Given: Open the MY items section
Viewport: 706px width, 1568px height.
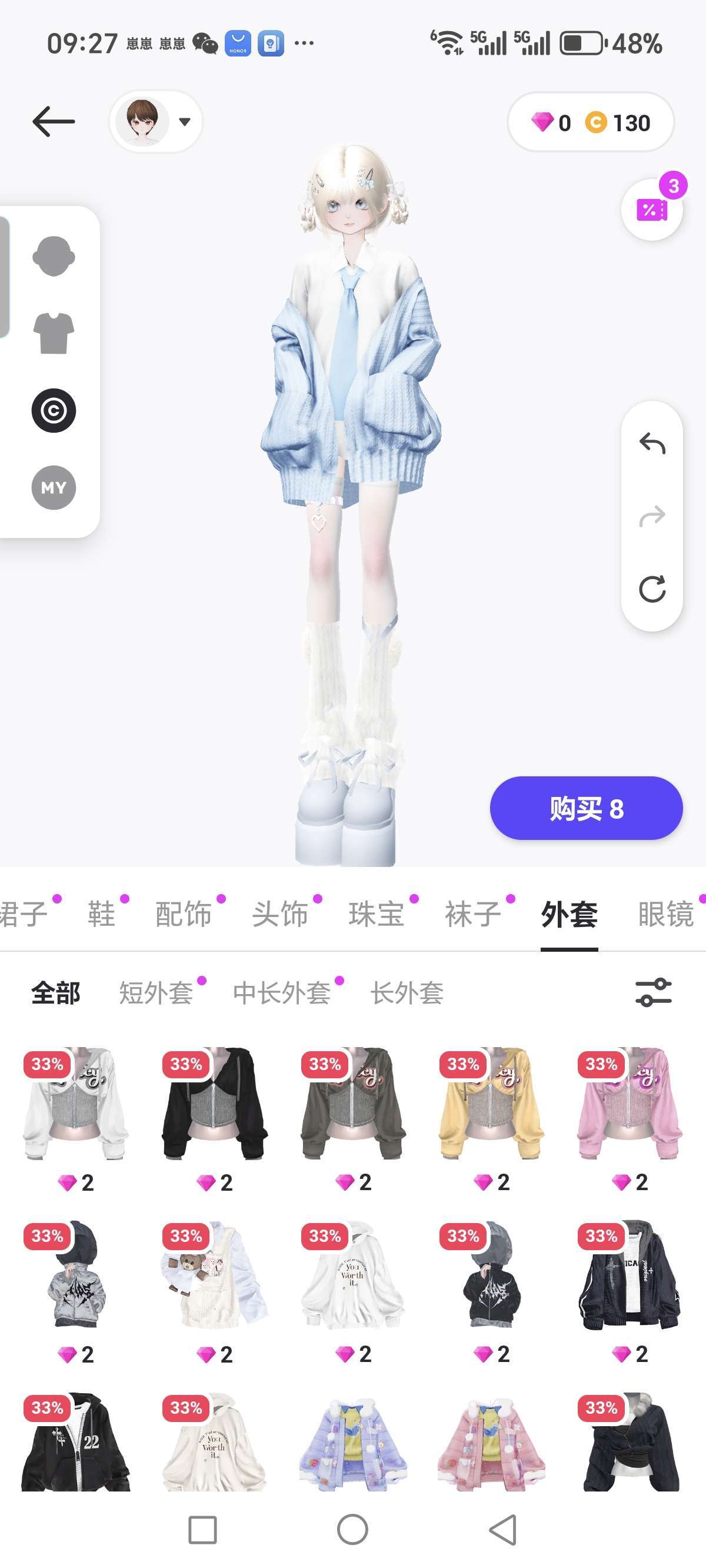Looking at the screenshot, I should coord(54,487).
